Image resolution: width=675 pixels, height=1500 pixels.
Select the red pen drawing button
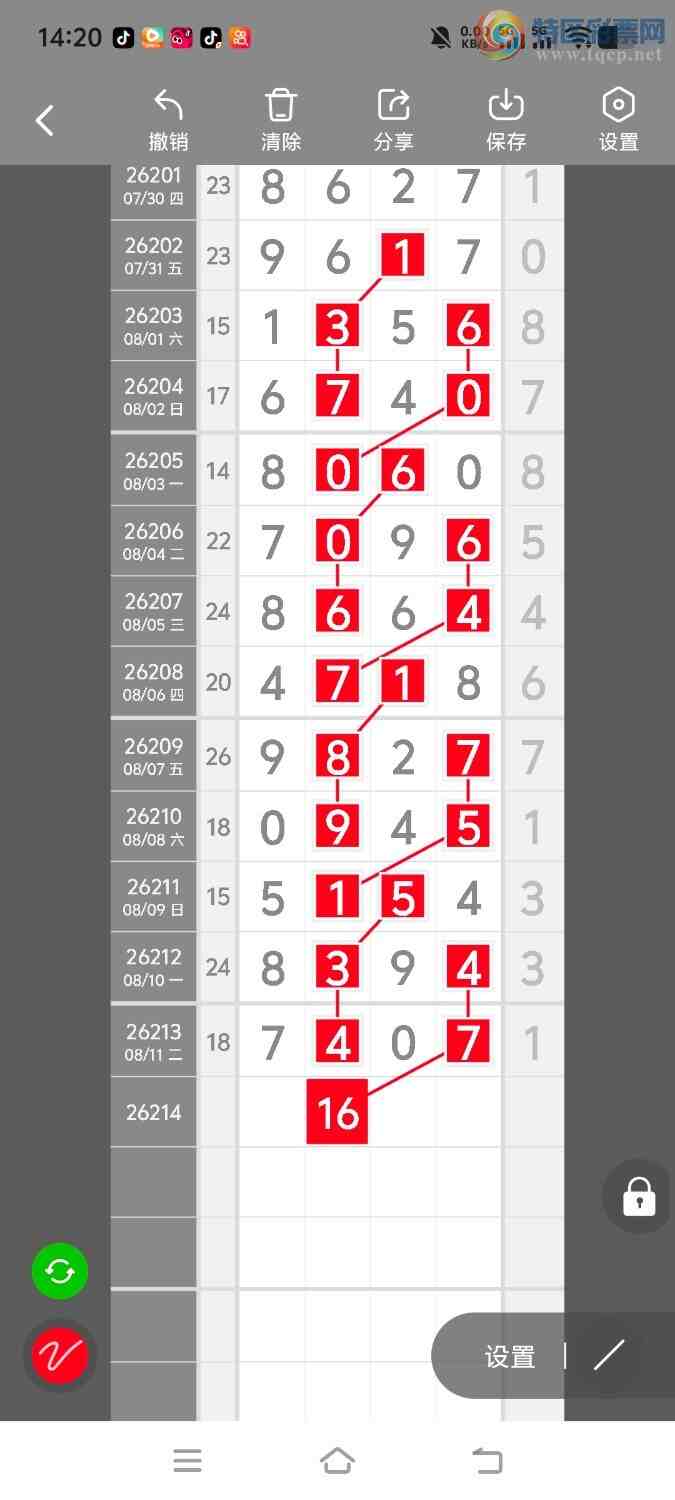(60, 1356)
